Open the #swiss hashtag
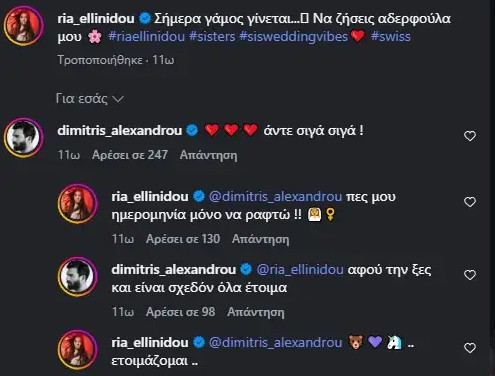The width and height of the screenshot is (495, 376). (390, 36)
